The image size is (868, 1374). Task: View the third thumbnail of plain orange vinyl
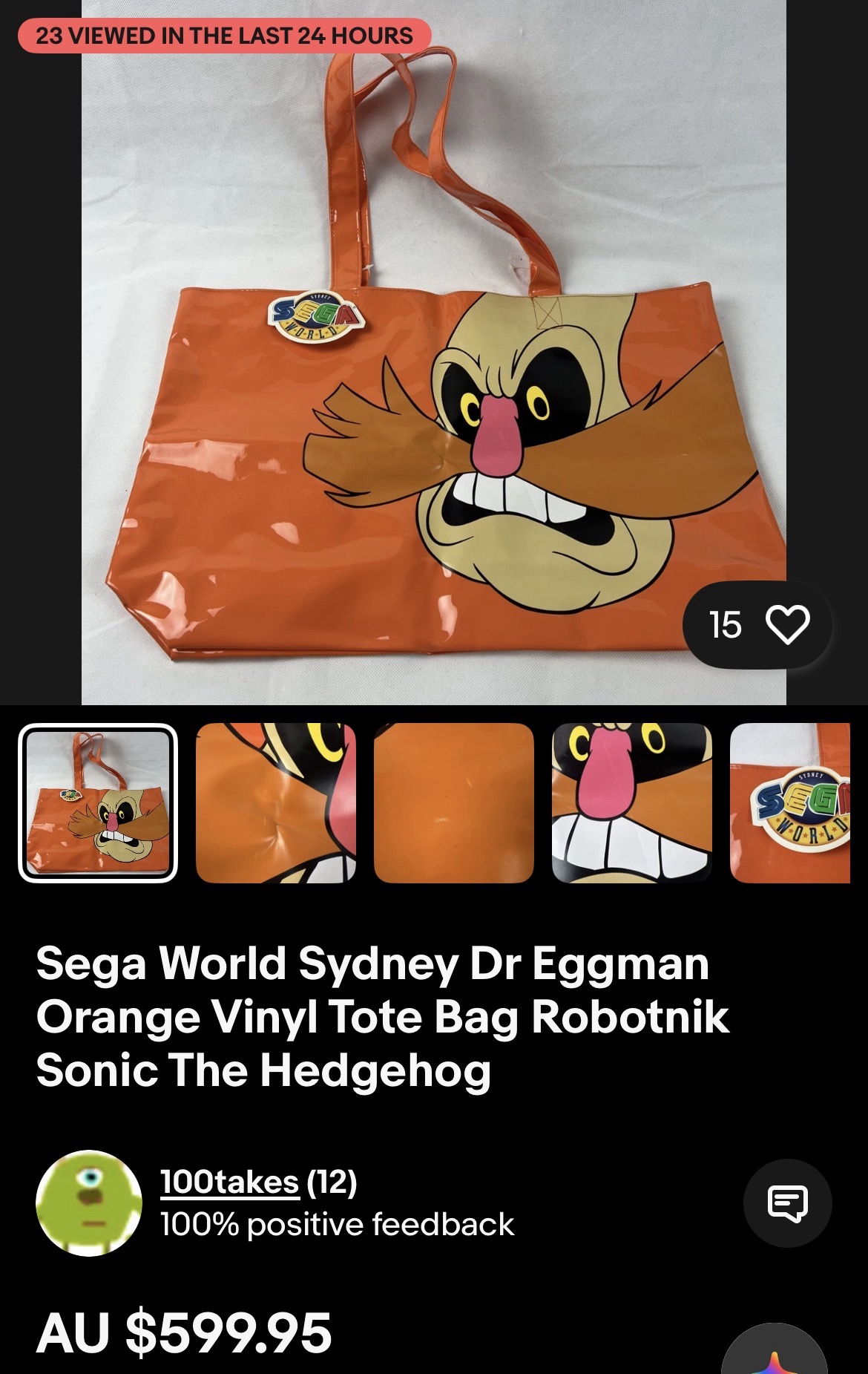(454, 803)
